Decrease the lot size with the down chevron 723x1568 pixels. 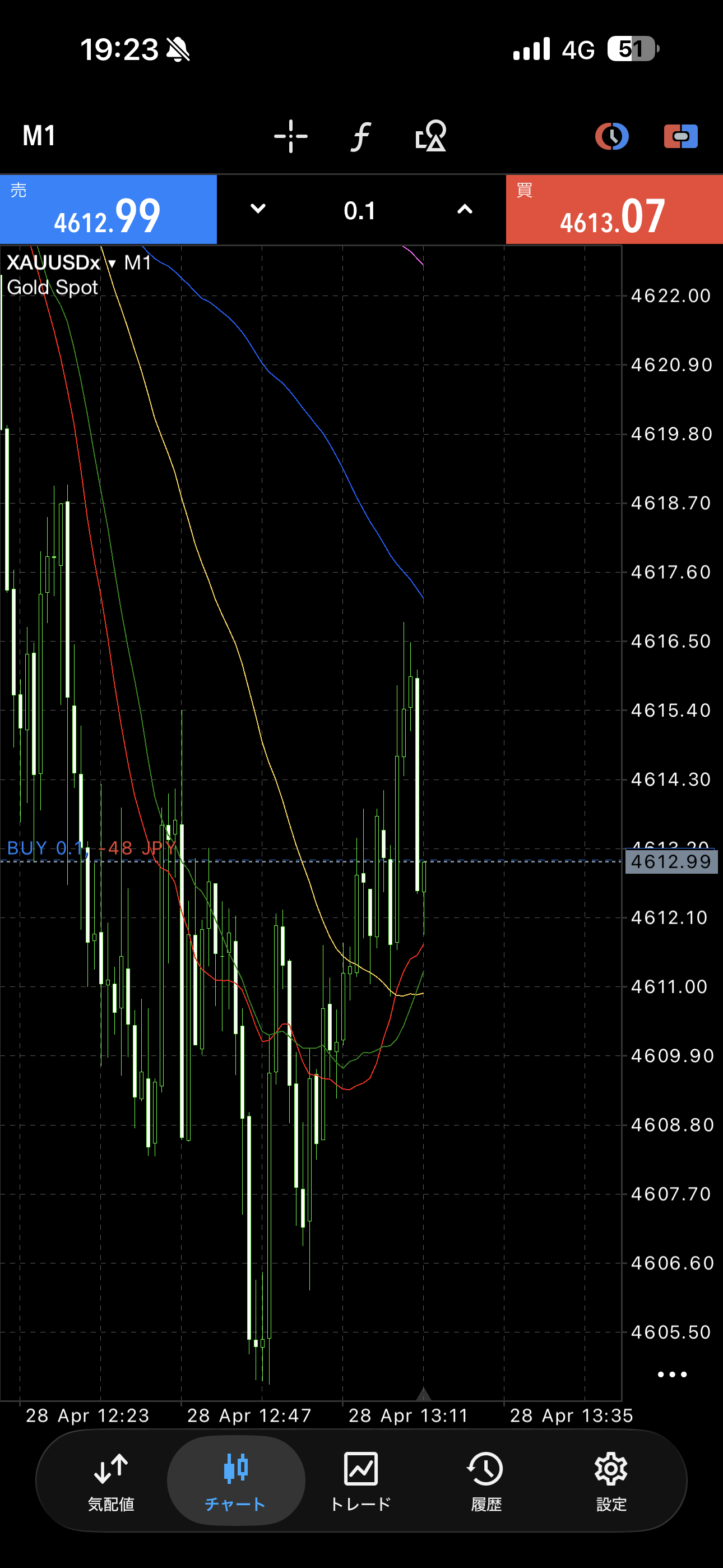258,209
